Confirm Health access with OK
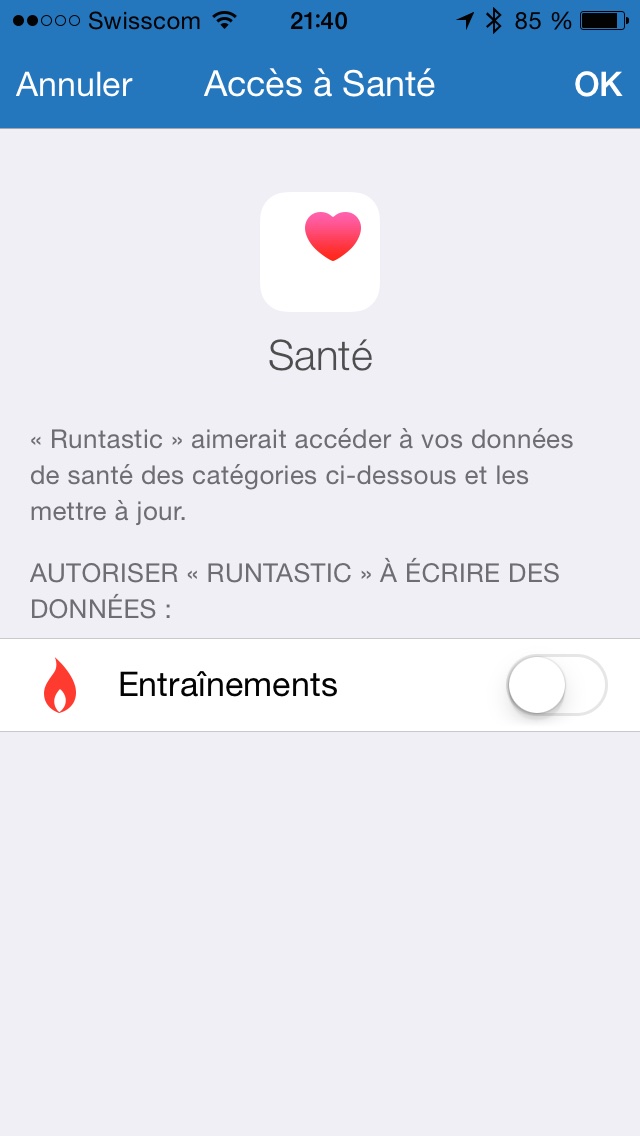 coord(598,85)
